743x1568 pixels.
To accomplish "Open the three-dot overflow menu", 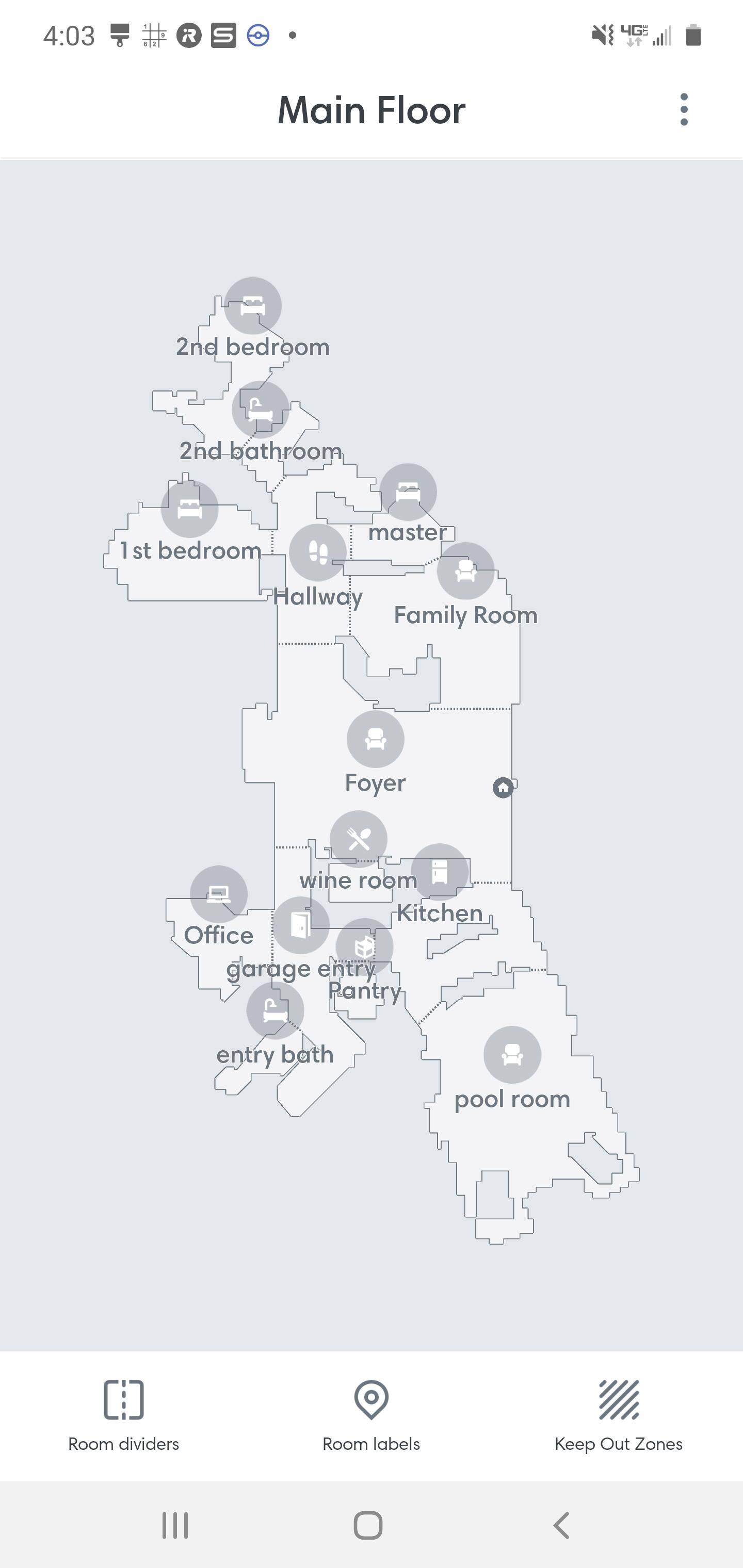I will tap(684, 109).
